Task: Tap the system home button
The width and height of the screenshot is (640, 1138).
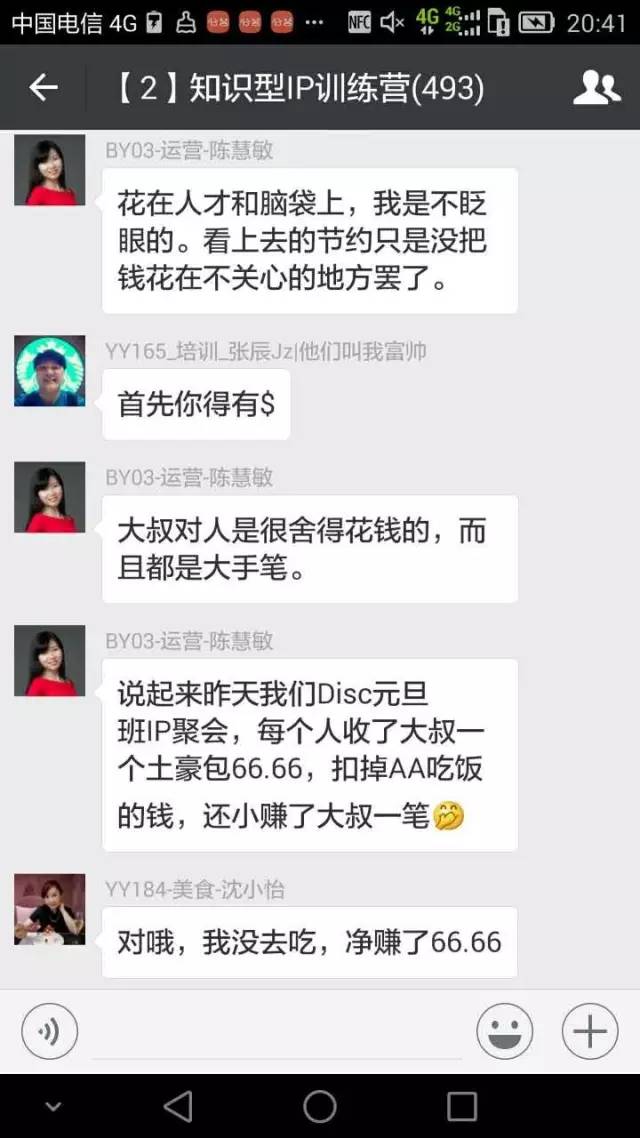Action: pyautogui.click(x=320, y=1107)
